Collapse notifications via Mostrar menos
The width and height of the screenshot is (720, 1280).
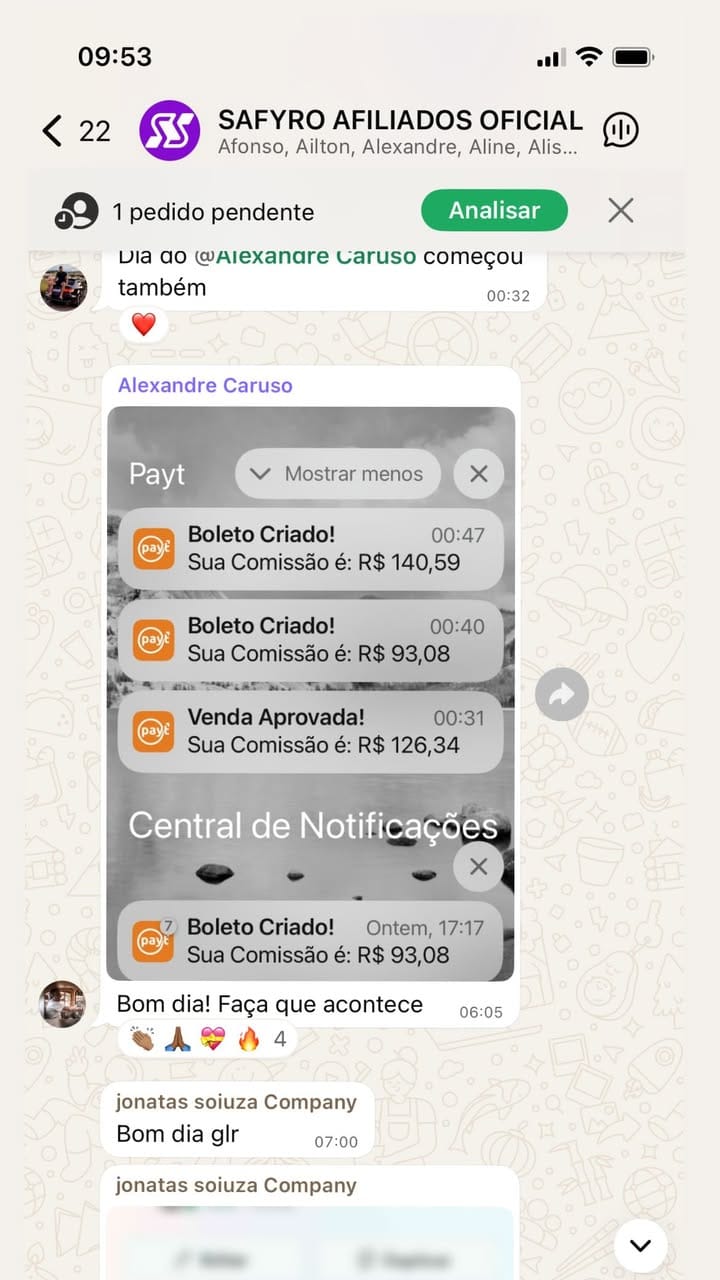pos(337,474)
